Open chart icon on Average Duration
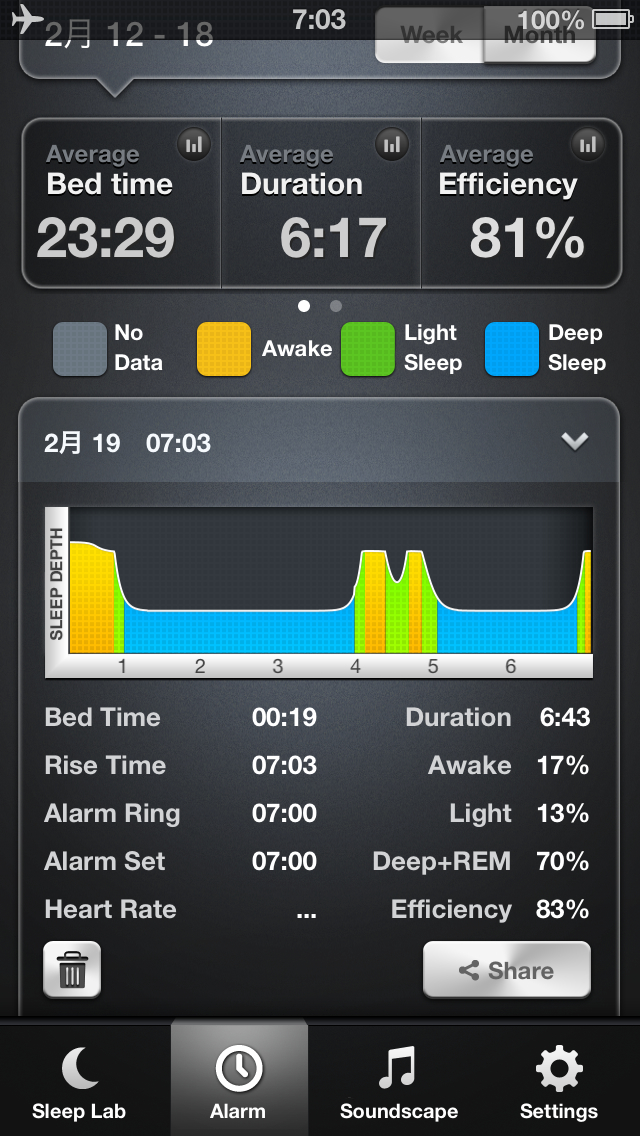Viewport: 640px width, 1136px height. point(392,144)
